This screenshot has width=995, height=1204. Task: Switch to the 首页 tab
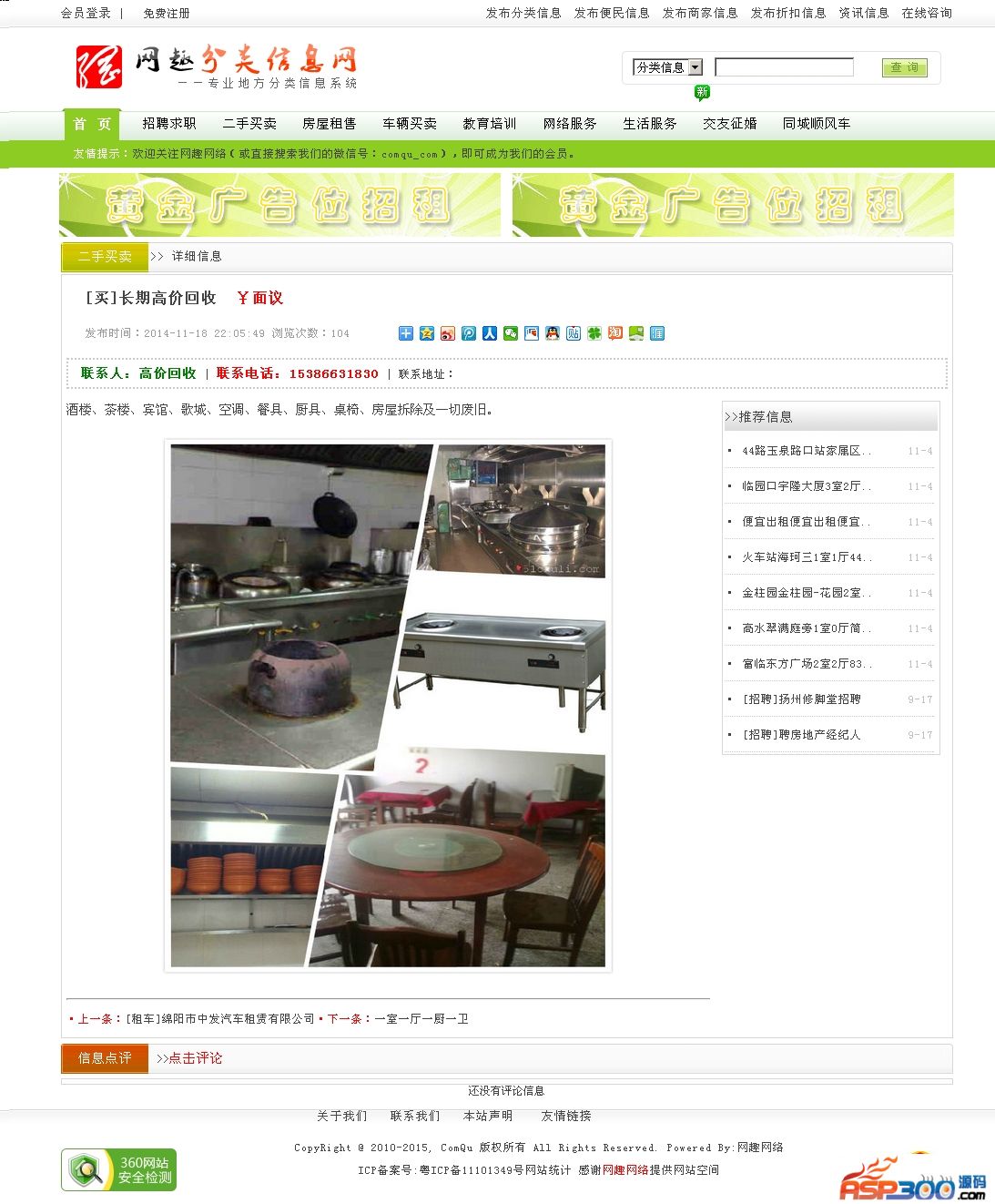[92, 124]
